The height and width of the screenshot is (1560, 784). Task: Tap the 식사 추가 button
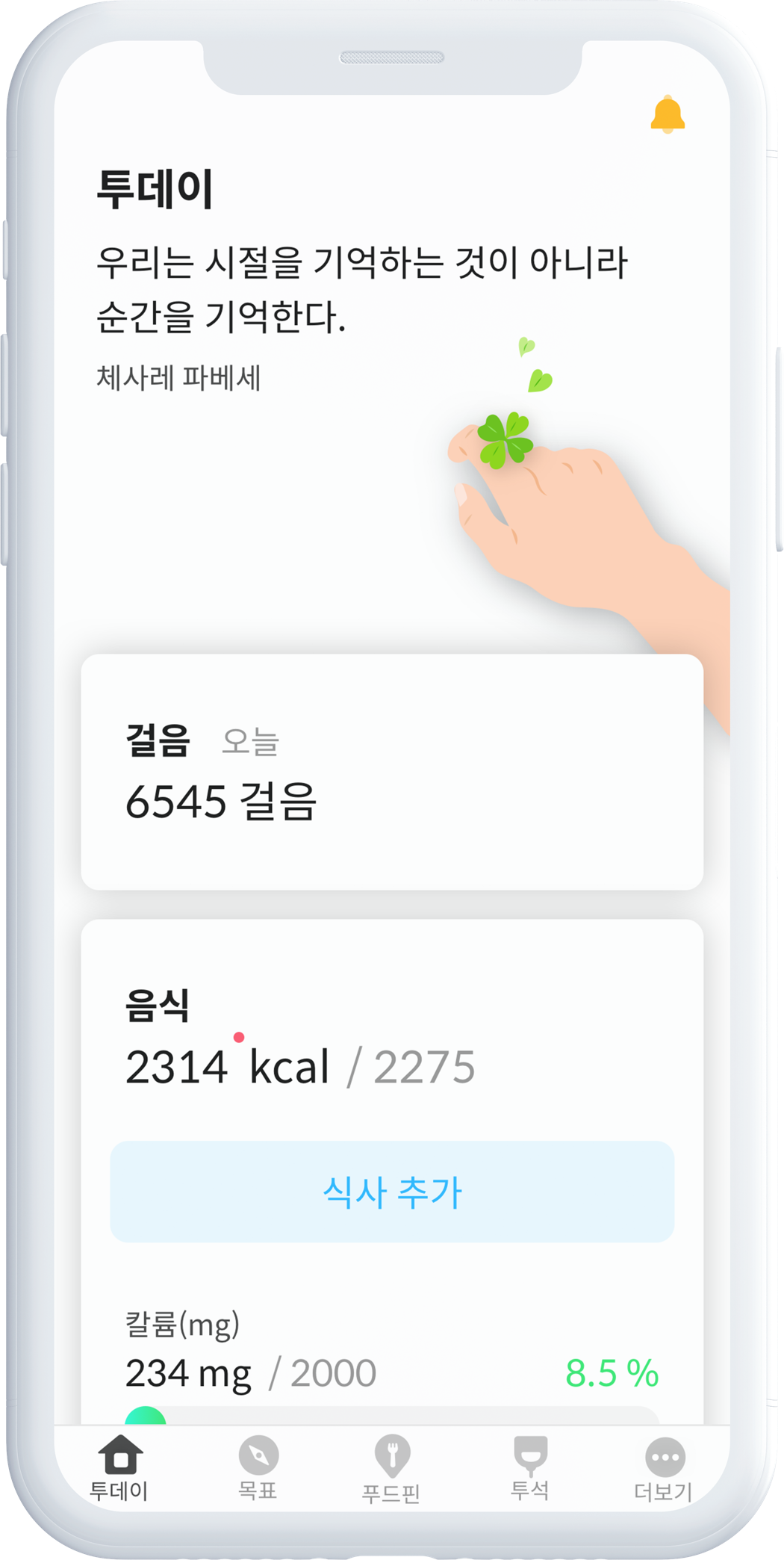[x=391, y=1192]
